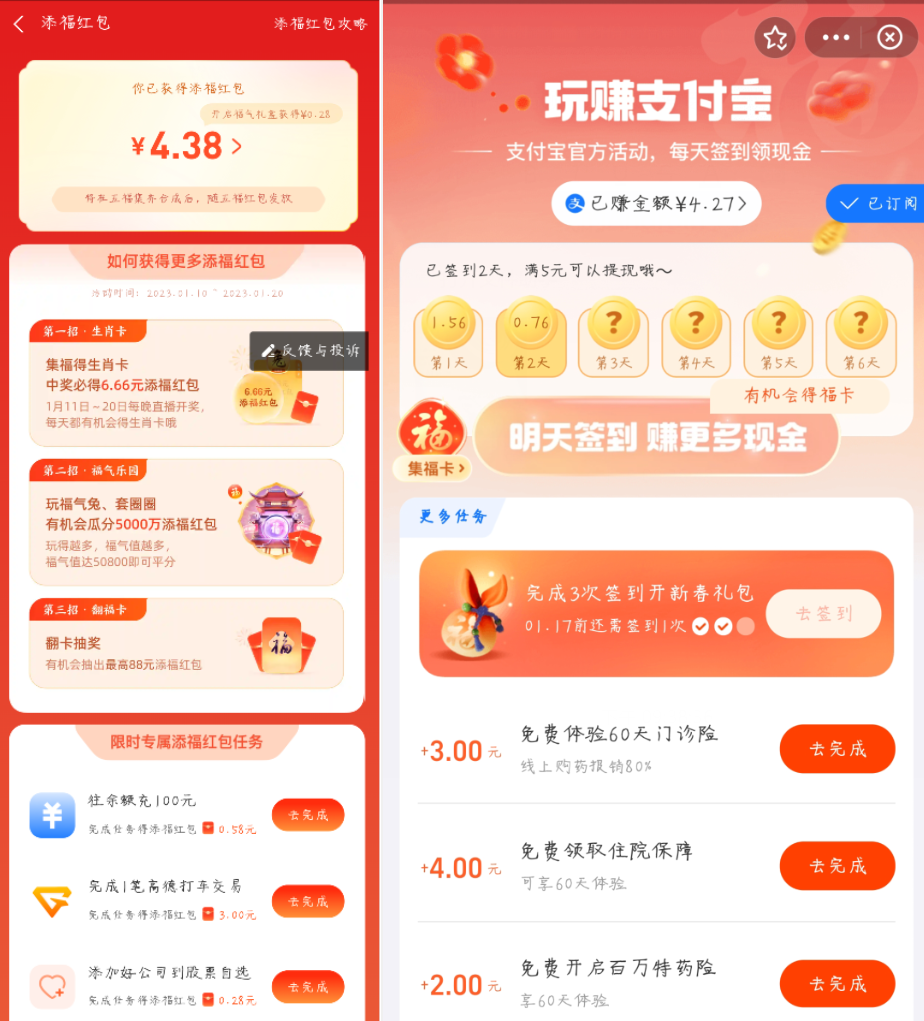Tap 去签到 for 新春礼包
Screen dimensions: 924x1021
coord(823,614)
